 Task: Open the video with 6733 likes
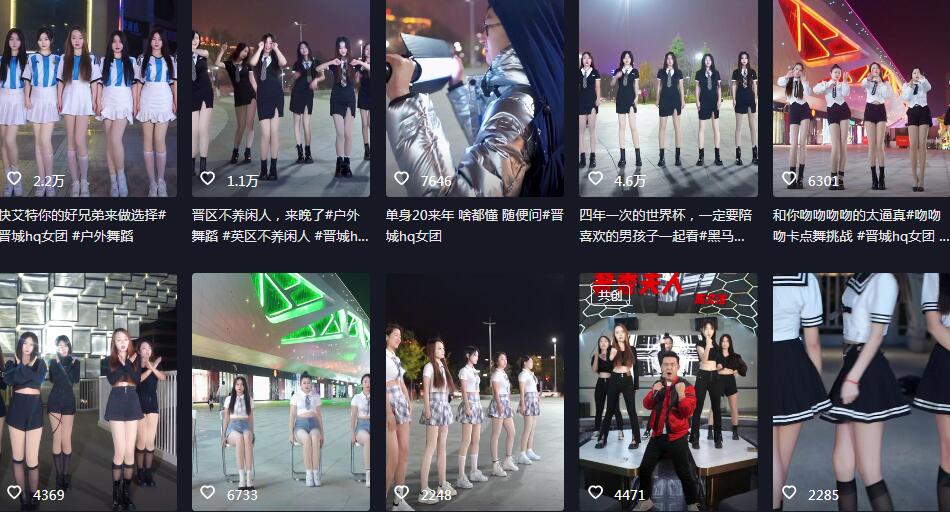(280, 392)
